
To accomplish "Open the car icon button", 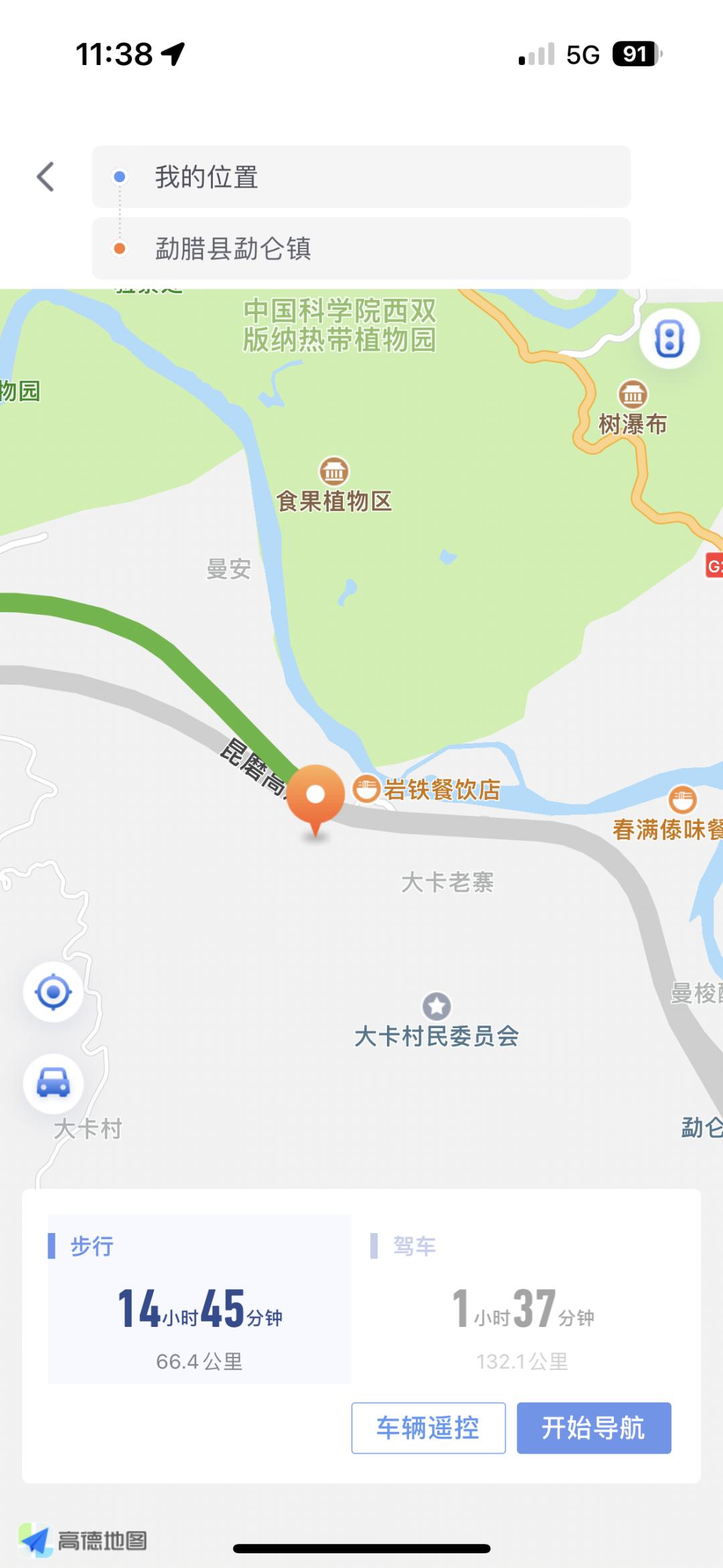I will pyautogui.click(x=54, y=1083).
